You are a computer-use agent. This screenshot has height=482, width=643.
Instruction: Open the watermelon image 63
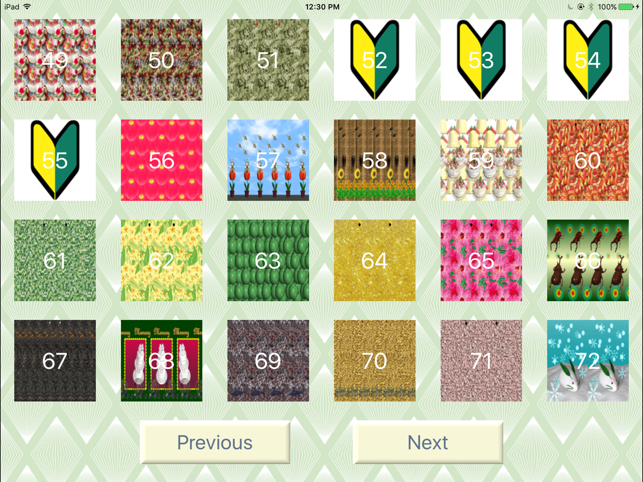pos(268,260)
